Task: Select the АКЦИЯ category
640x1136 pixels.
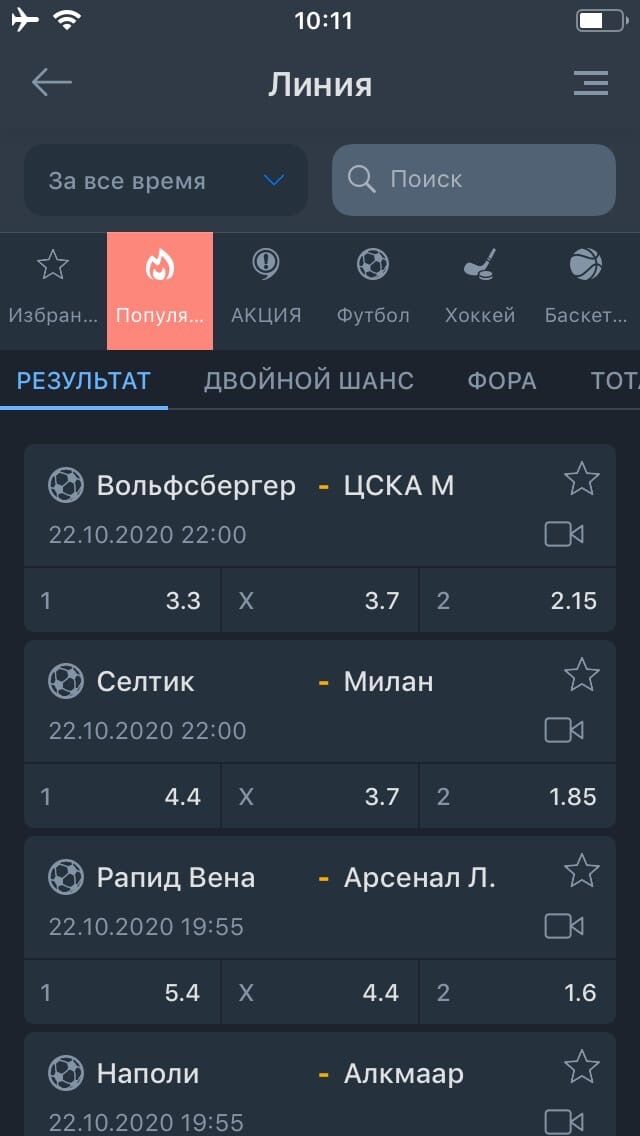Action: point(266,291)
